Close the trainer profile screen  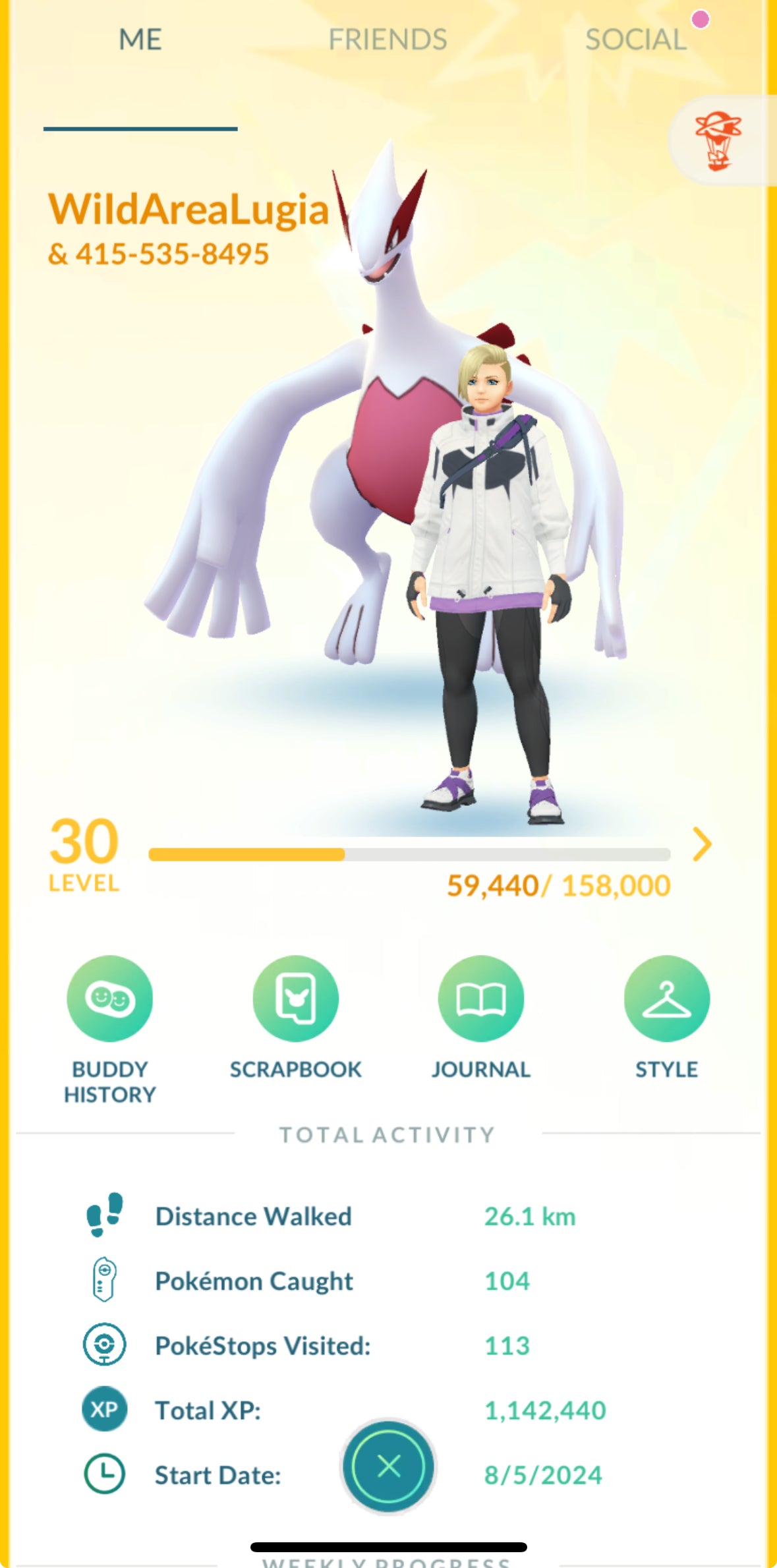point(388,1466)
